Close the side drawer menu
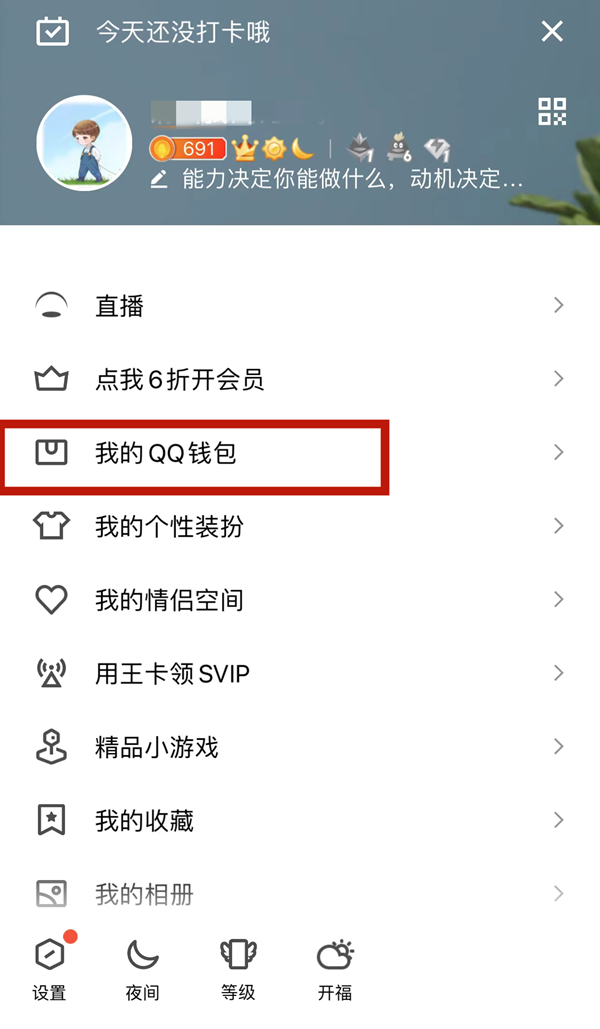 (x=552, y=32)
